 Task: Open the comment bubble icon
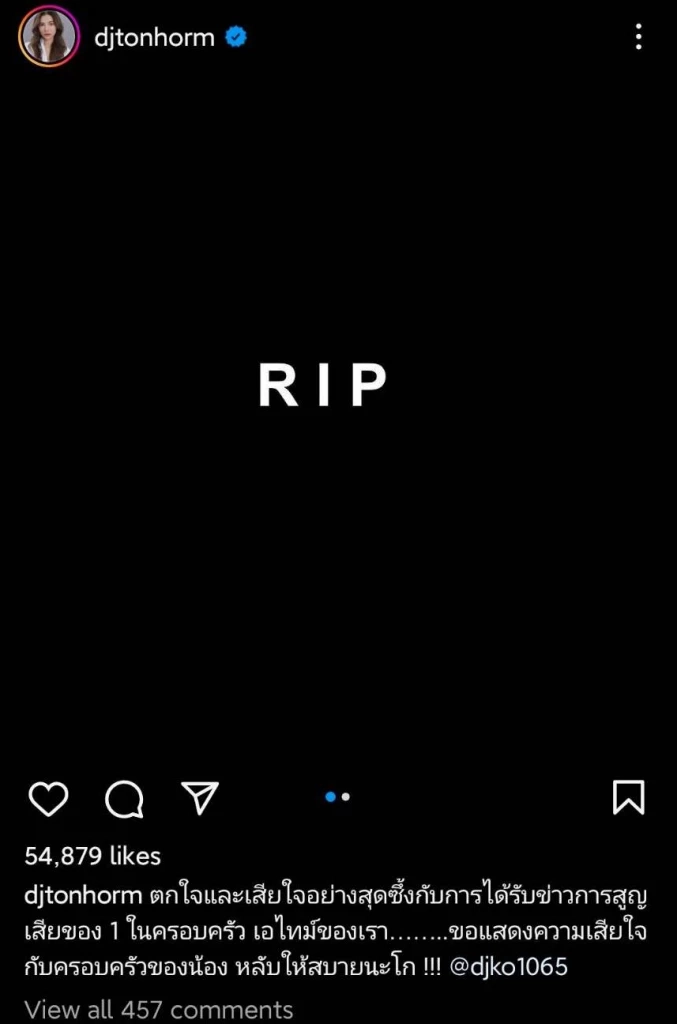click(x=124, y=798)
